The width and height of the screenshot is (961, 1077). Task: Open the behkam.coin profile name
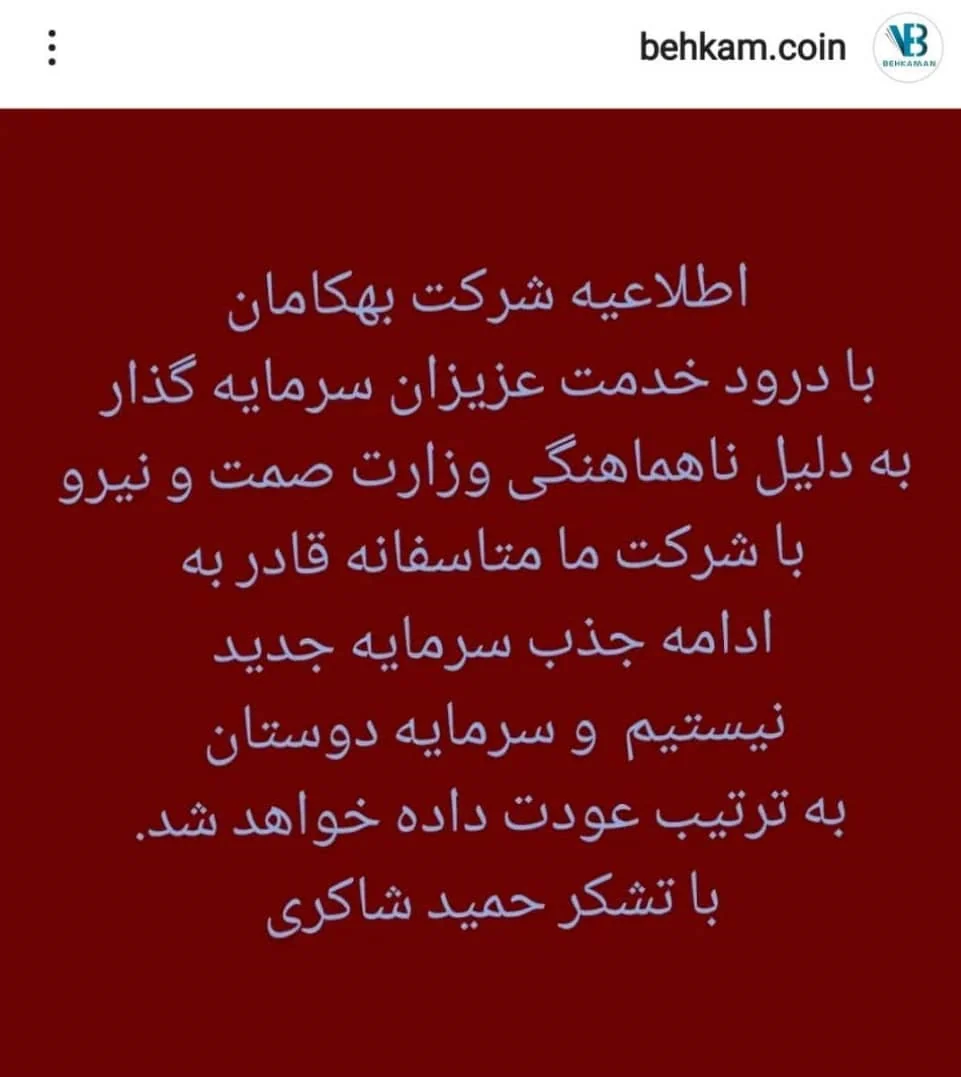742,47
